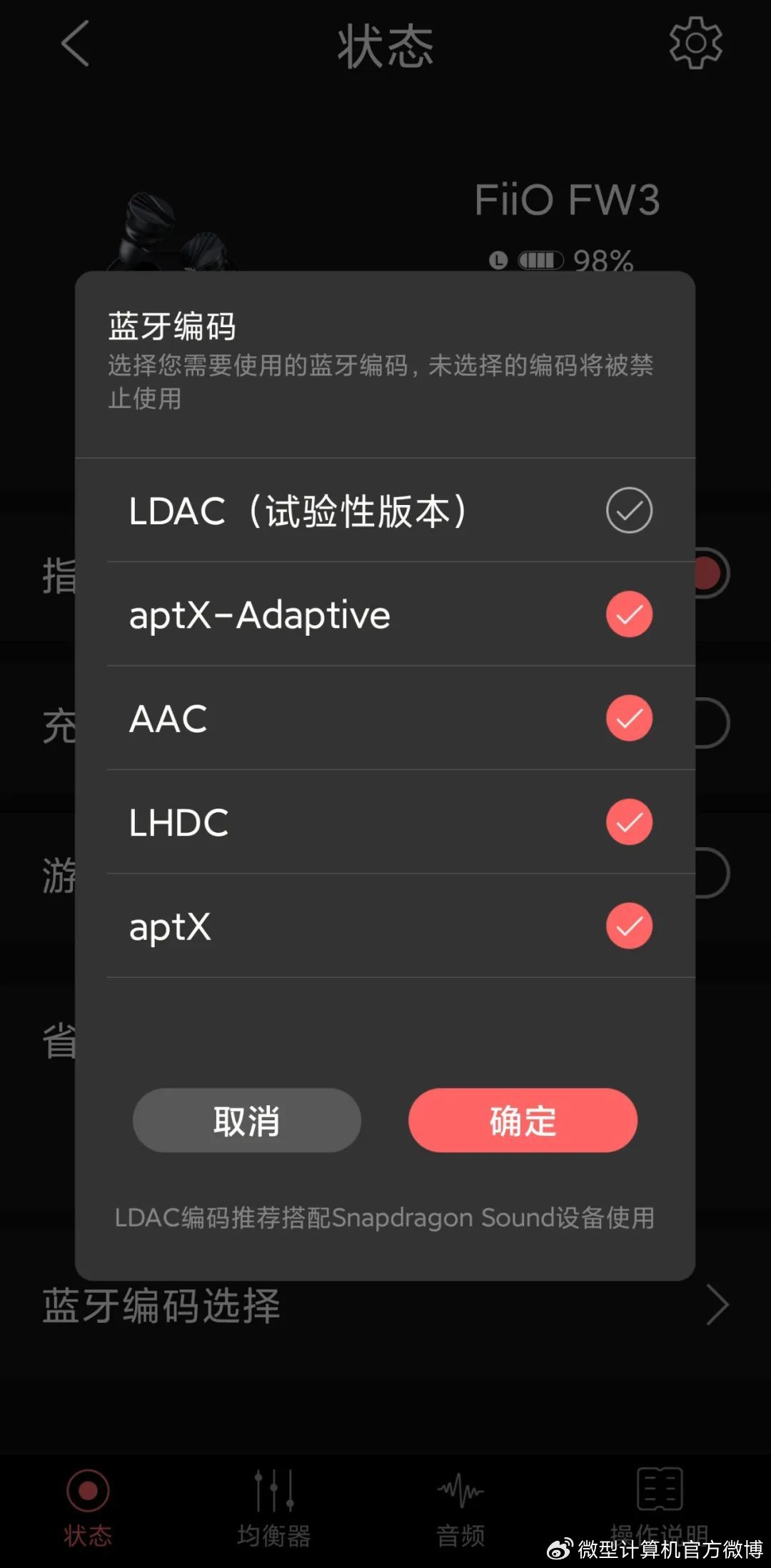771x1568 pixels.
Task: Deselect the LHDC codec
Action: pos(629,822)
